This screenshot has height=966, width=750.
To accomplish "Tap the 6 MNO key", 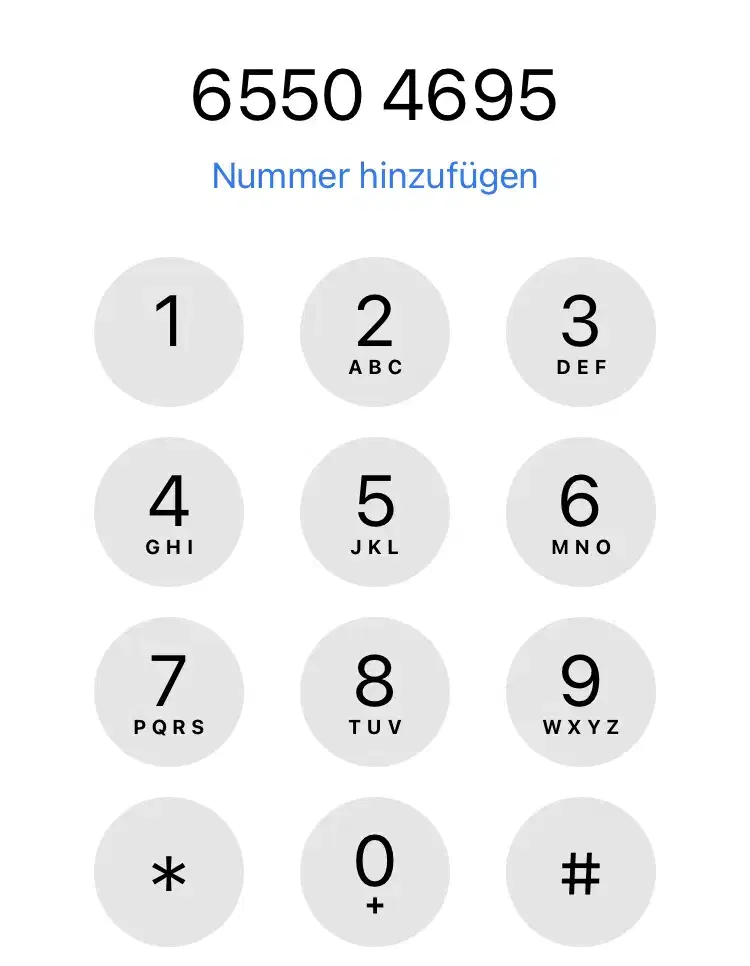I will (x=581, y=512).
